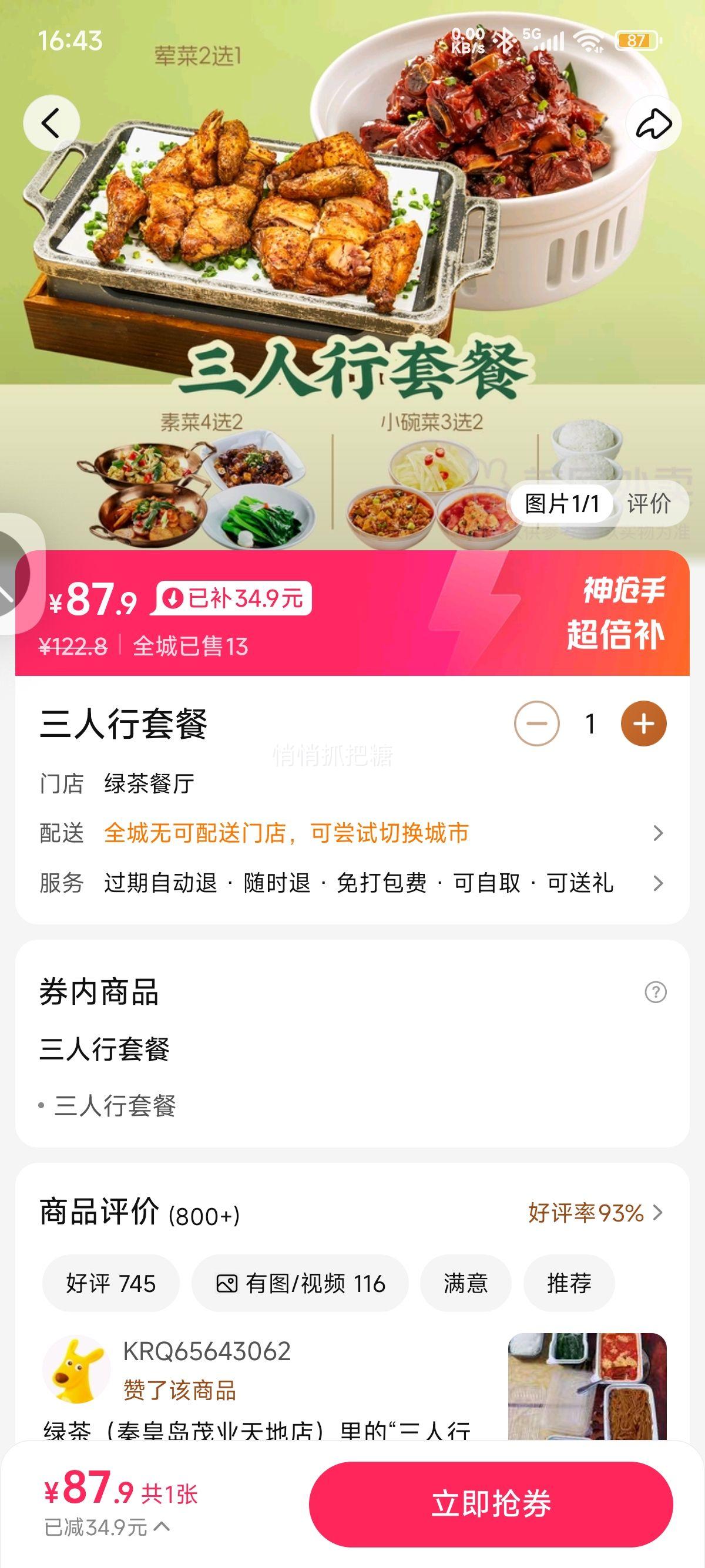Tap 立即抢券 to grab the coupon
Screen dimensions: 705x1568
tap(491, 1503)
